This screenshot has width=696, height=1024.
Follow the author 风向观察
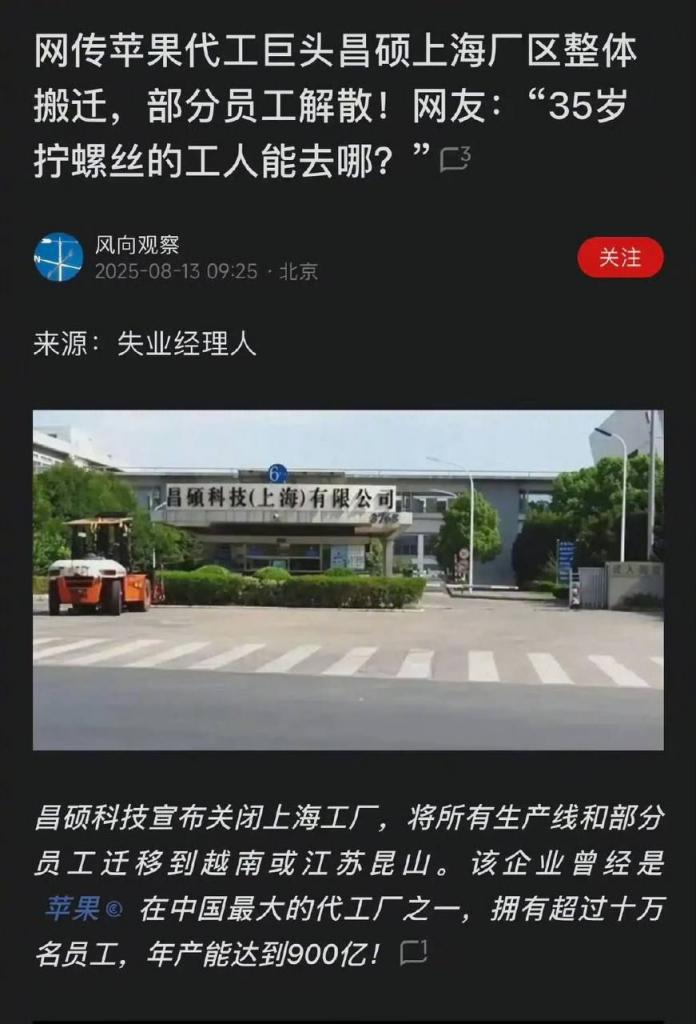pos(620,257)
